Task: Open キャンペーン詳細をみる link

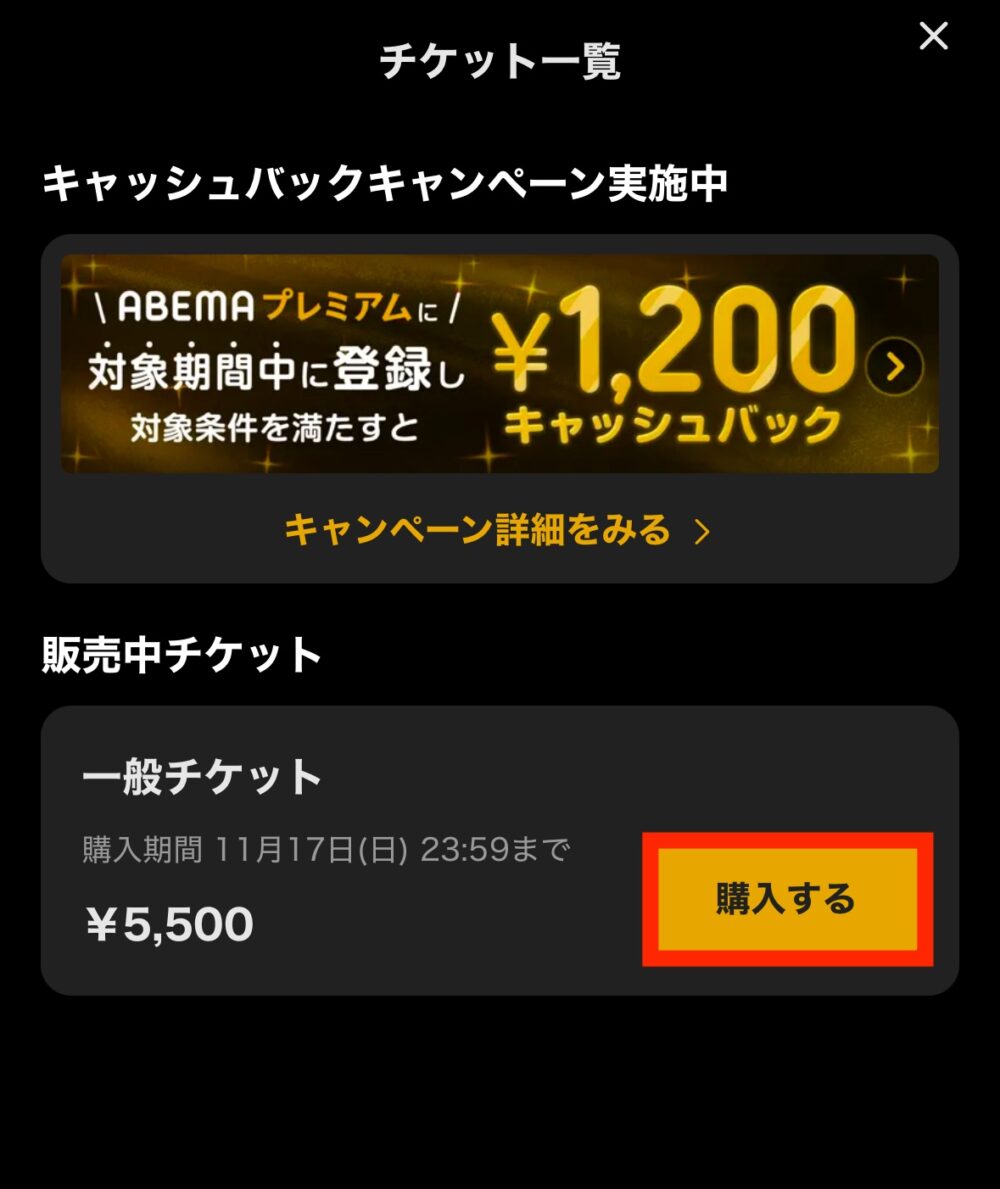Action: pos(497,530)
